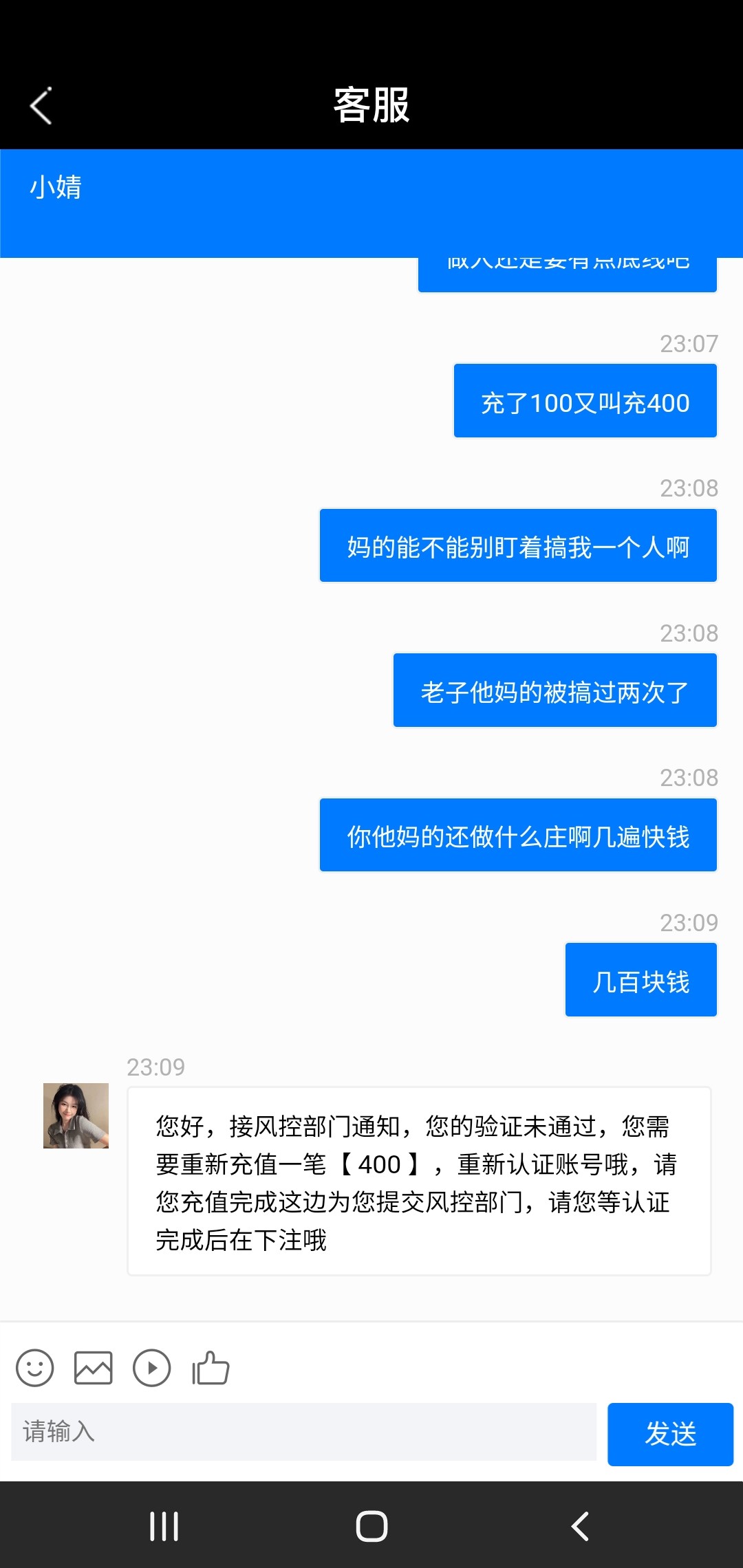743x1568 pixels.
Task: Tap the 老子他妈的被搞过两次了 bubble
Action: point(553,690)
